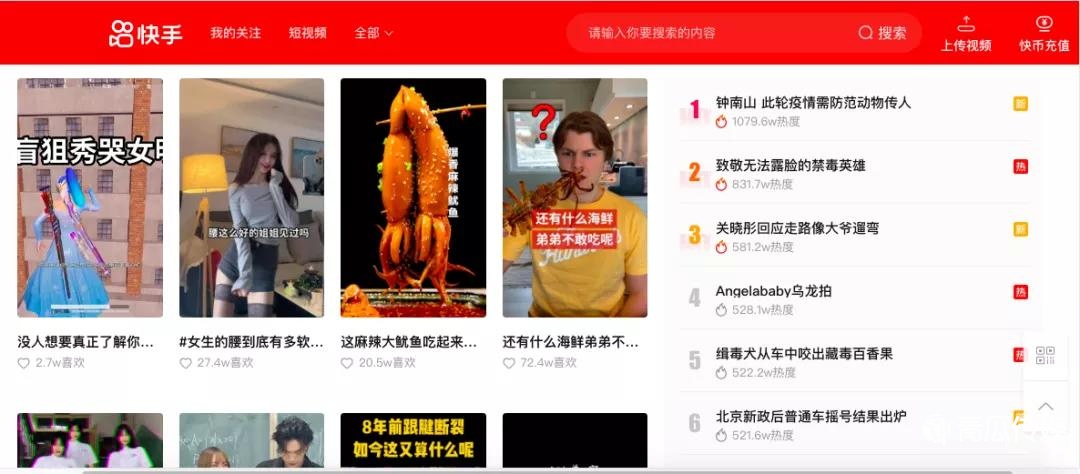The image size is (1080, 474).
Task: Expand the 全部 dropdown
Action: pyautogui.click(x=373, y=33)
